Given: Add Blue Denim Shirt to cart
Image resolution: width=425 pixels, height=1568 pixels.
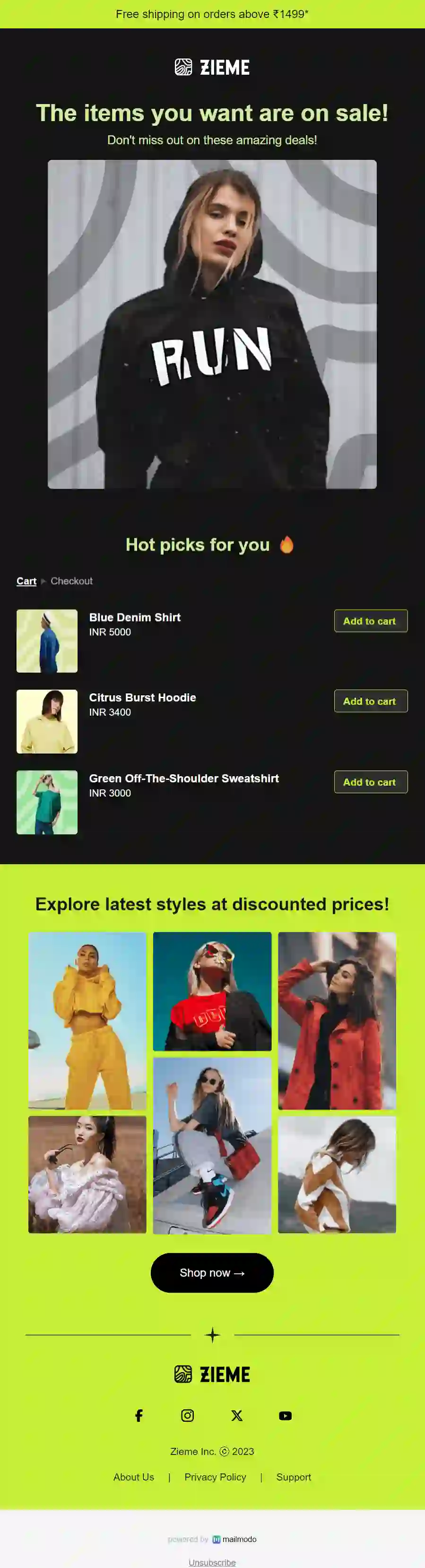Looking at the screenshot, I should tap(370, 621).
